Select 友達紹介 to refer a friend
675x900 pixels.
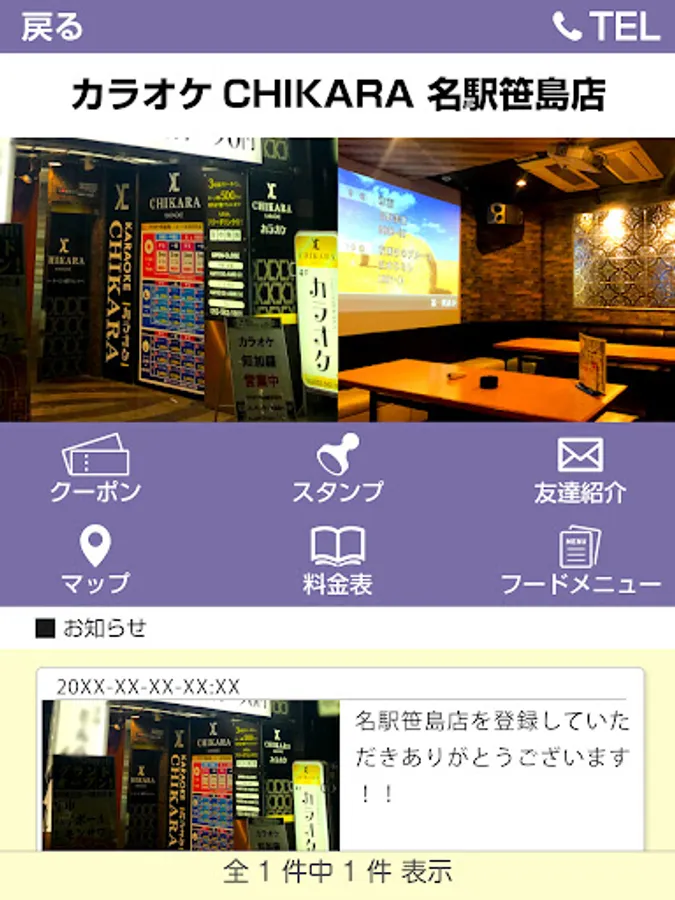pos(580,468)
